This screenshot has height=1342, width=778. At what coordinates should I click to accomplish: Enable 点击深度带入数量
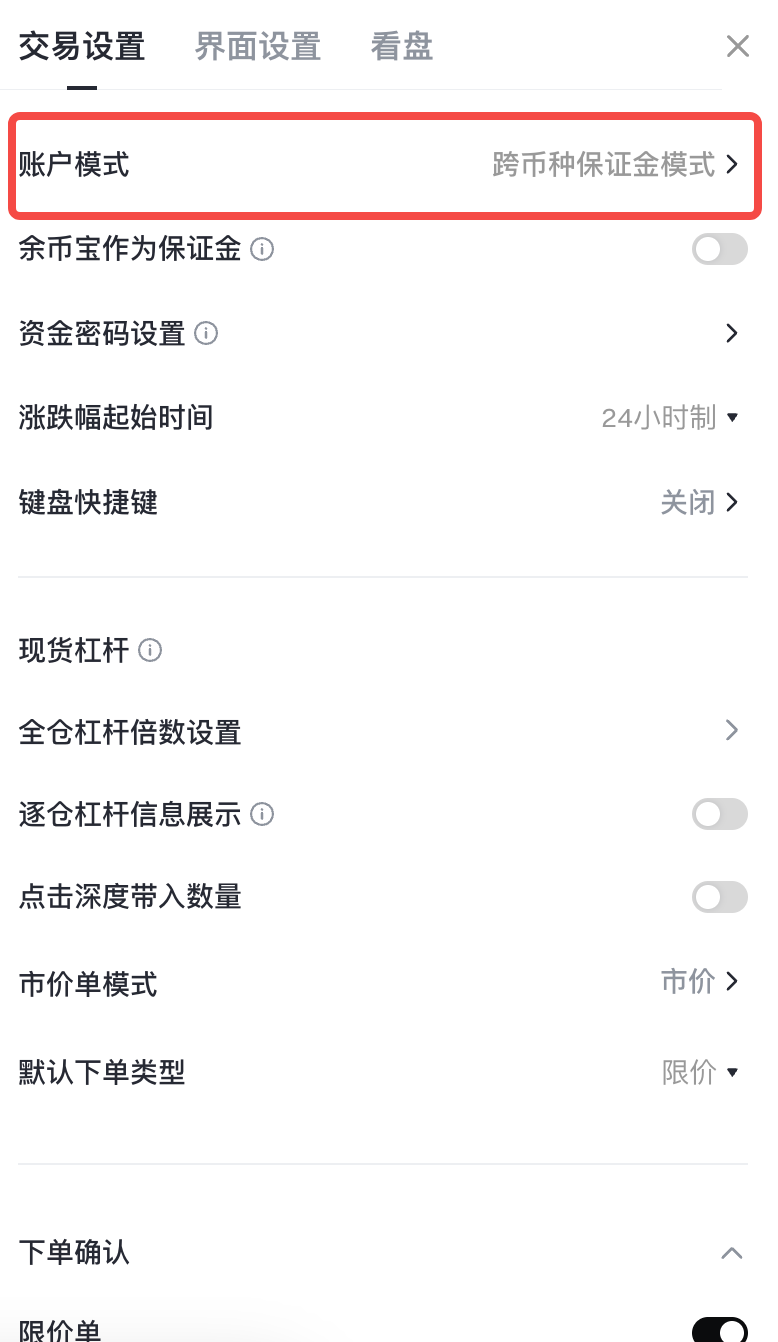(x=719, y=897)
